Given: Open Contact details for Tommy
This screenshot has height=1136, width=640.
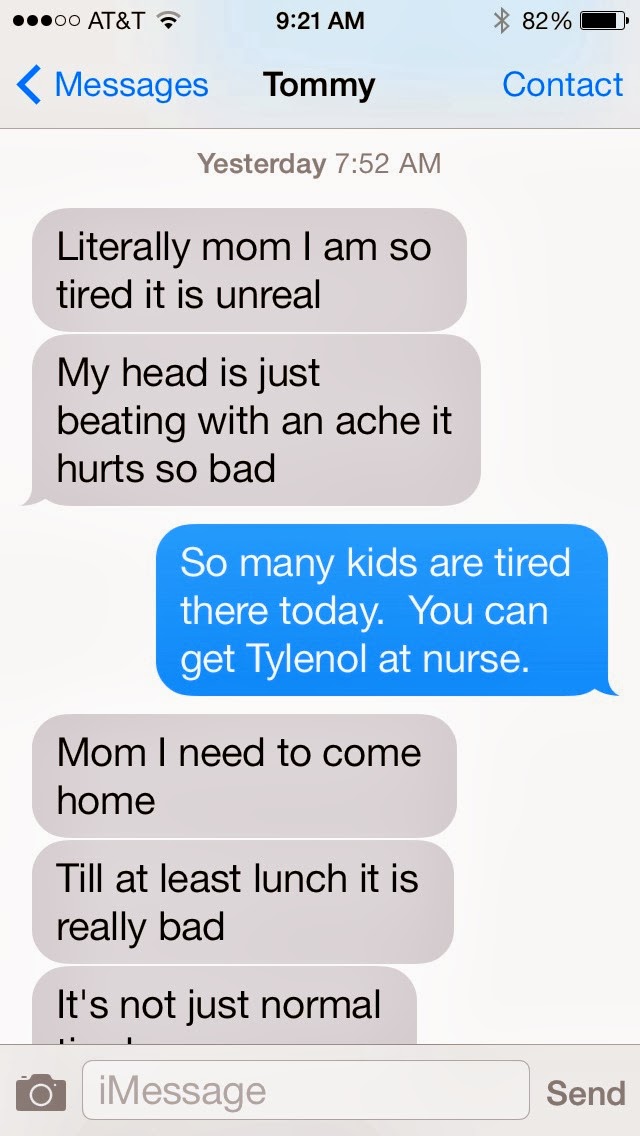Looking at the screenshot, I should tap(562, 85).
